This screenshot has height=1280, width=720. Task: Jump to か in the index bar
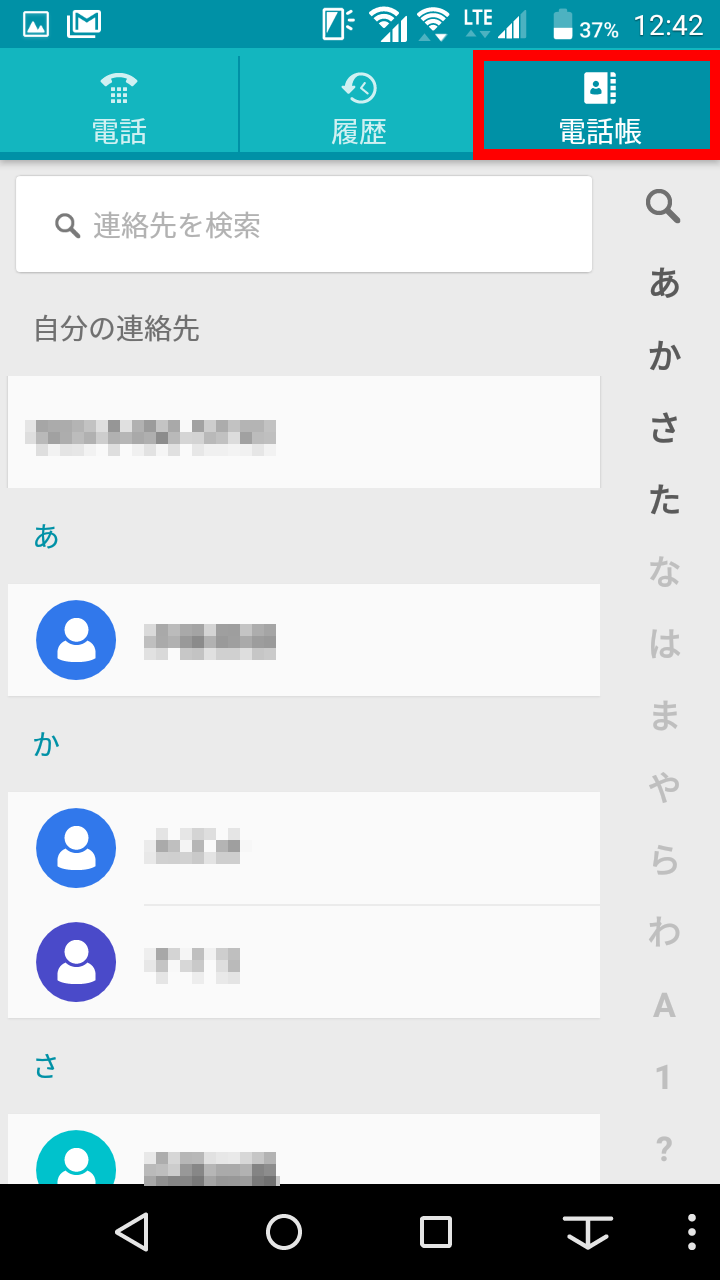pyautogui.click(x=664, y=356)
